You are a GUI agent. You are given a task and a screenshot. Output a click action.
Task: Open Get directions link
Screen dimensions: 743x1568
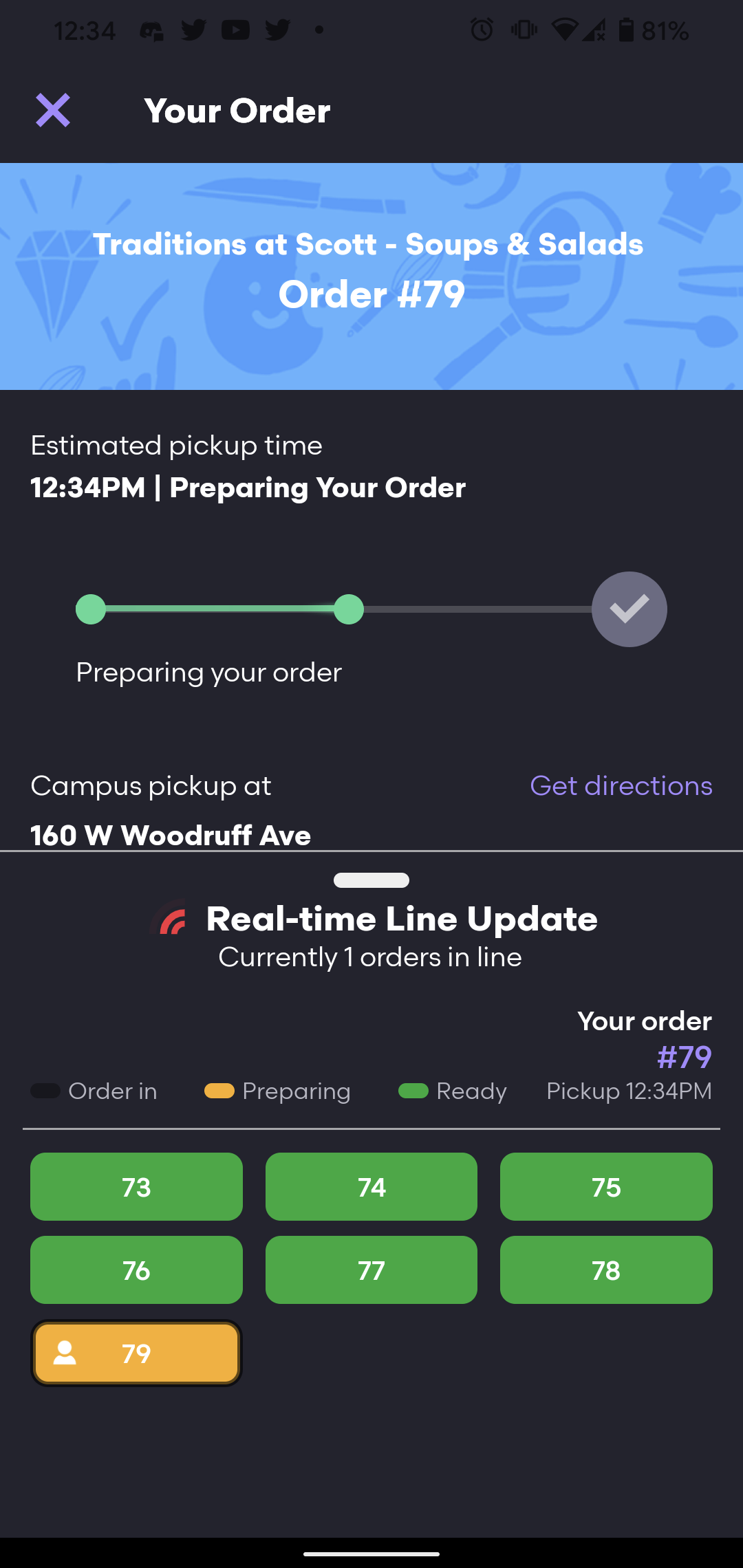pyautogui.click(x=621, y=785)
